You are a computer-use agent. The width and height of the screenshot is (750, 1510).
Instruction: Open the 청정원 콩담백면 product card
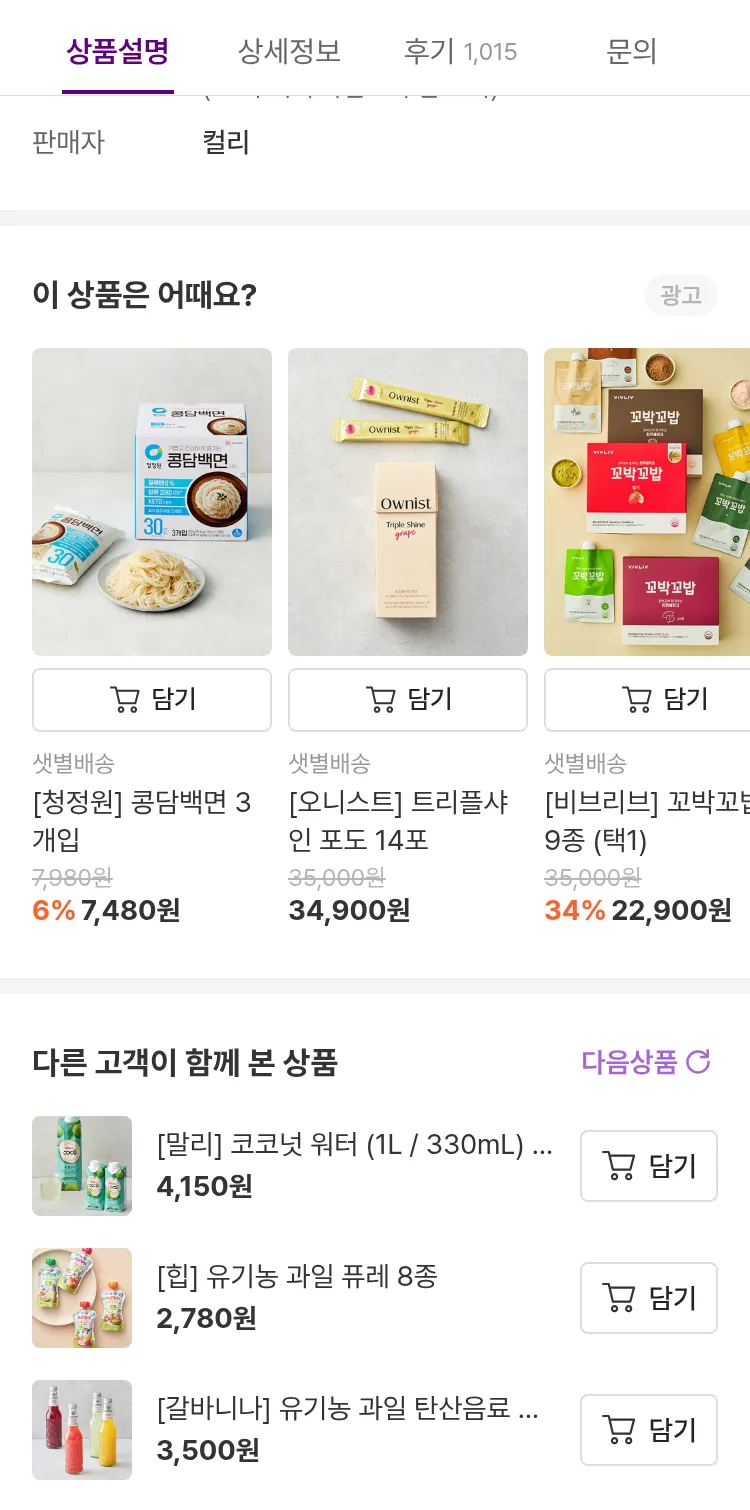[x=152, y=502]
